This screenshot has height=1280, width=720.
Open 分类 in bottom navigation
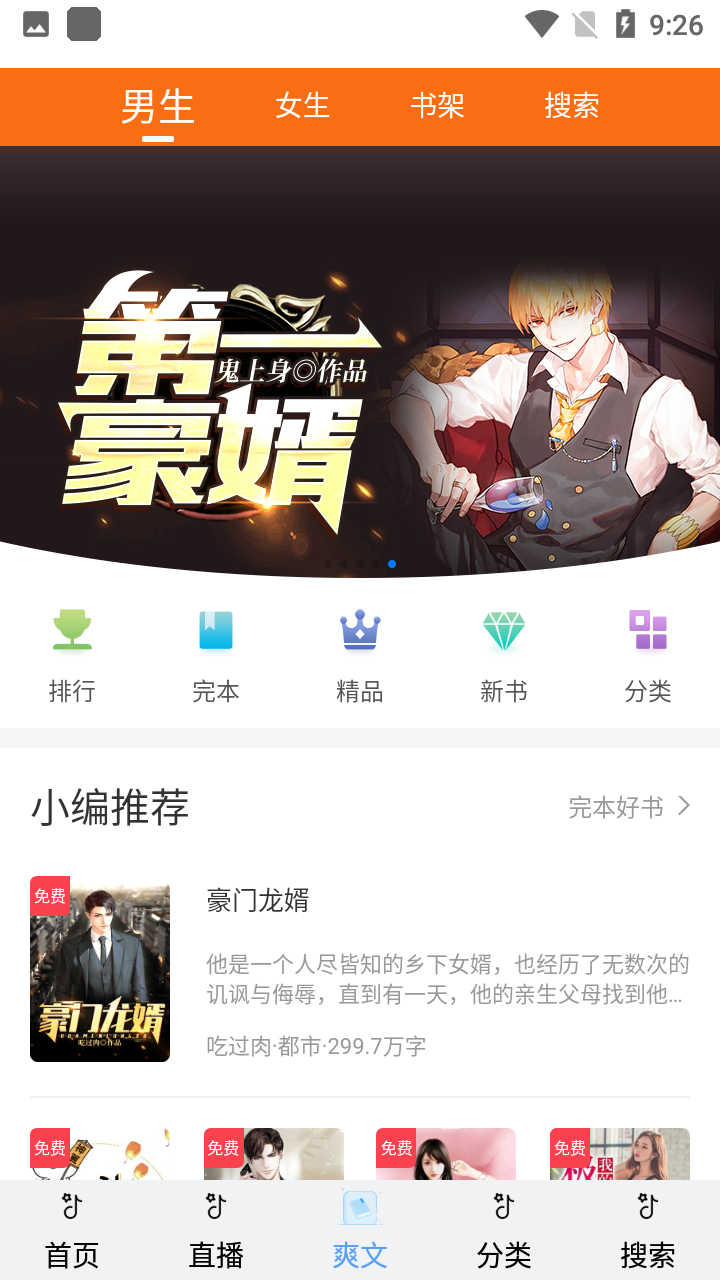point(504,1232)
